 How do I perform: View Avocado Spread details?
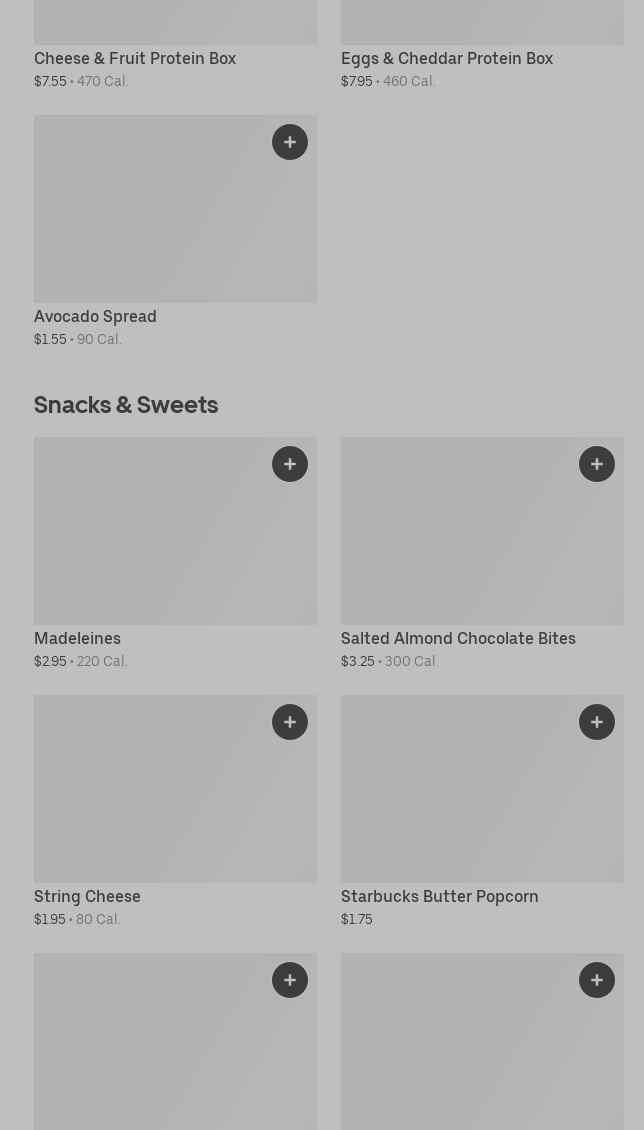175,232
